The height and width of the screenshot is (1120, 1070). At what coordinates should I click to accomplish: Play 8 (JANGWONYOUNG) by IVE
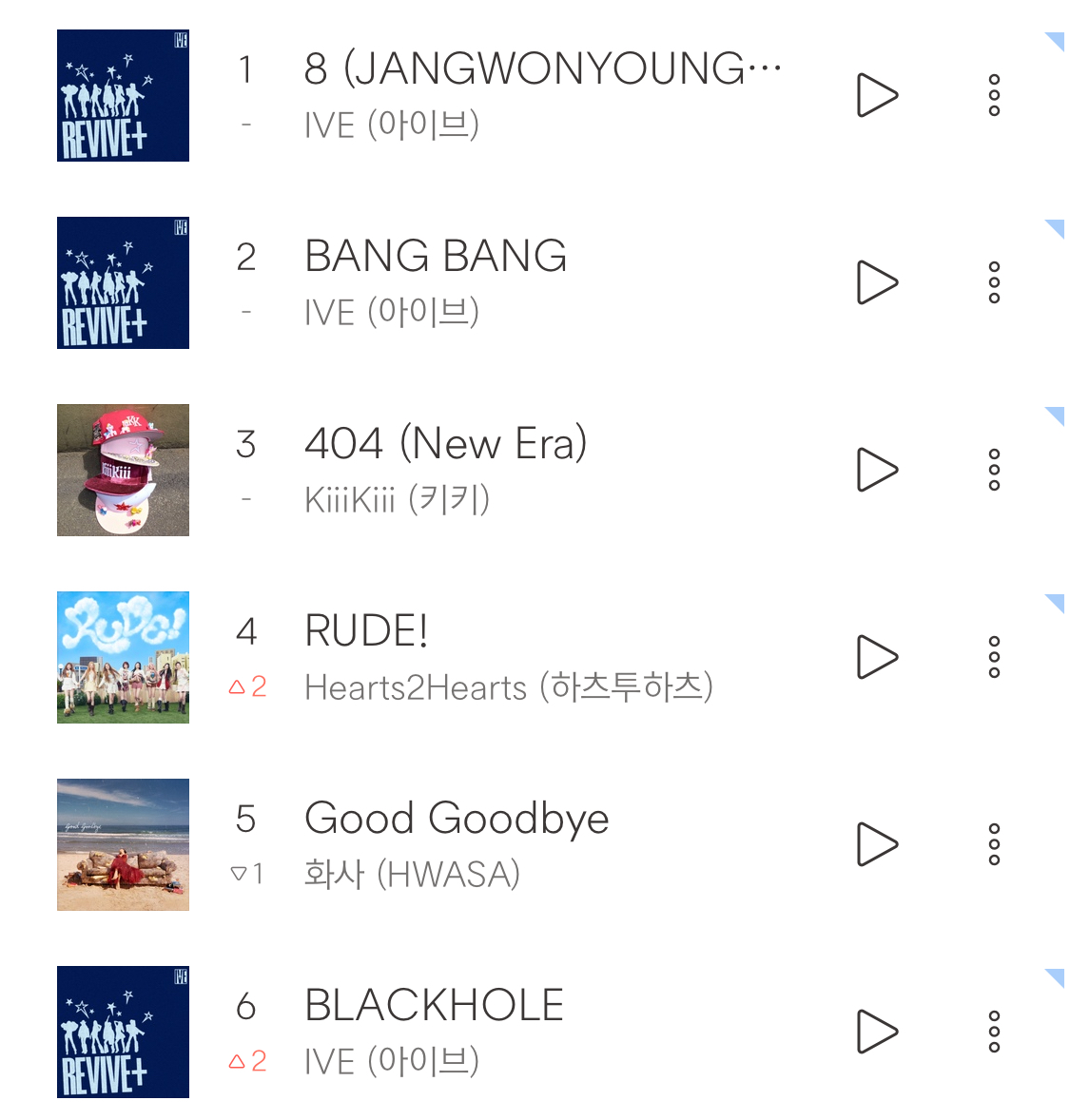coord(876,95)
